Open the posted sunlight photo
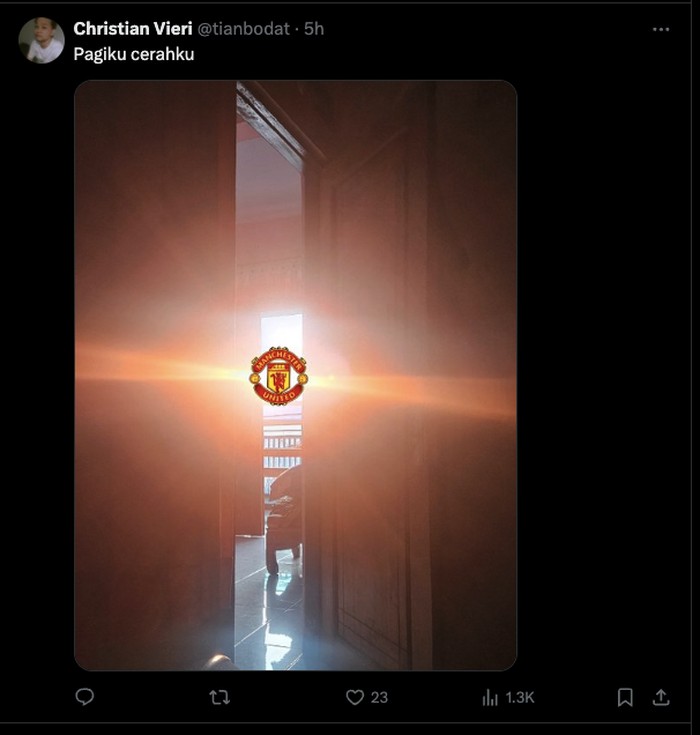Image resolution: width=700 pixels, height=735 pixels. coord(295,375)
